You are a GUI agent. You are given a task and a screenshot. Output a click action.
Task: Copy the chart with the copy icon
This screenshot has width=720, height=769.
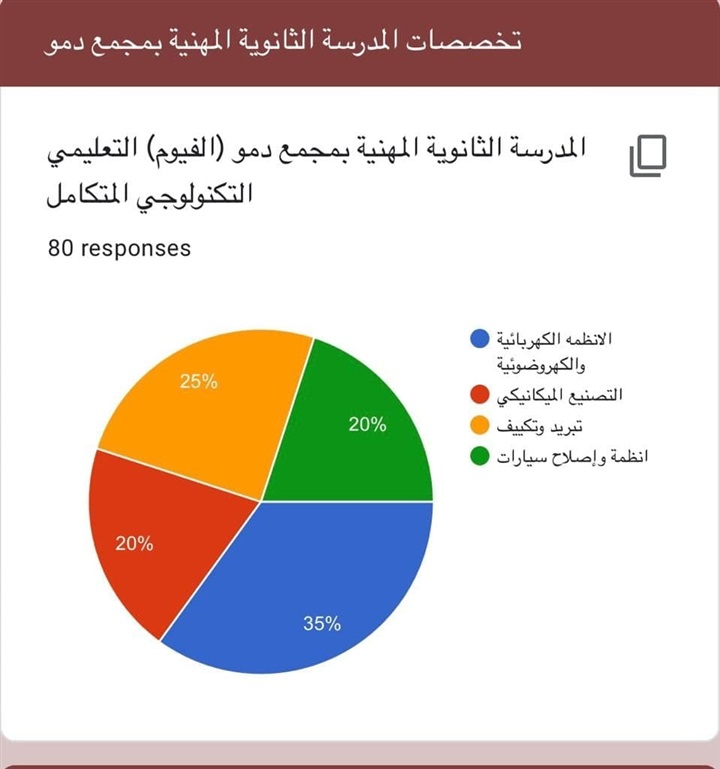[x=647, y=156]
